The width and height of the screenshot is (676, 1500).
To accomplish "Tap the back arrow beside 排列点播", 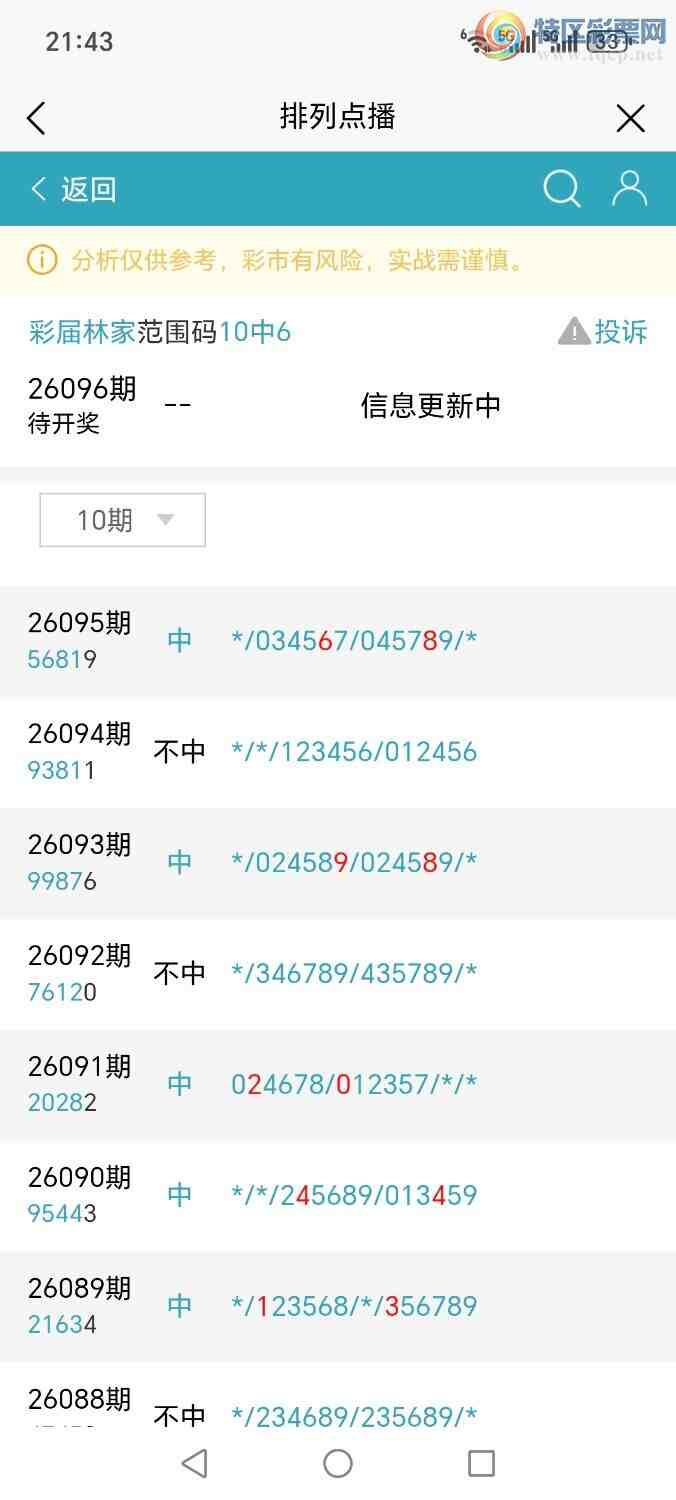I will [36, 118].
